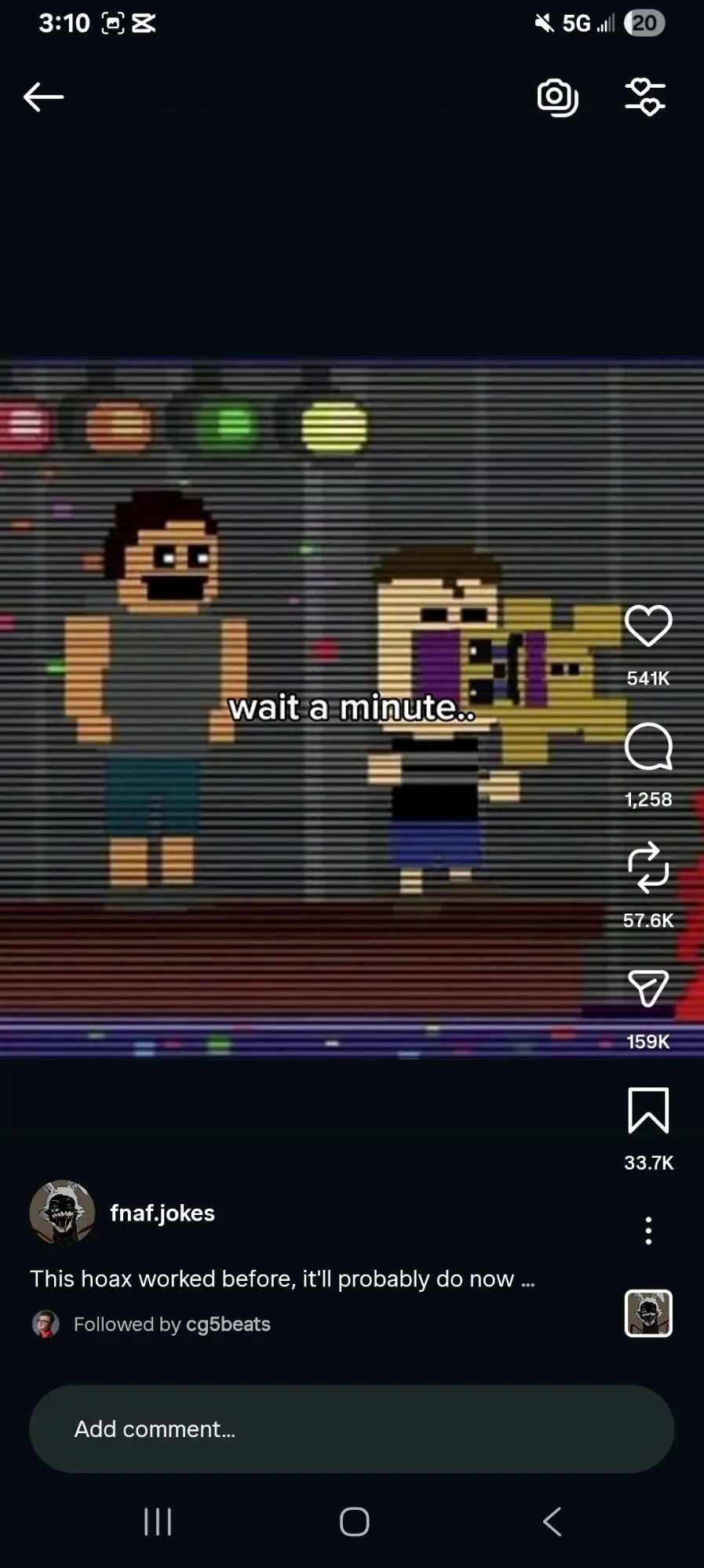View the cg5beats follower profile

click(x=228, y=1324)
